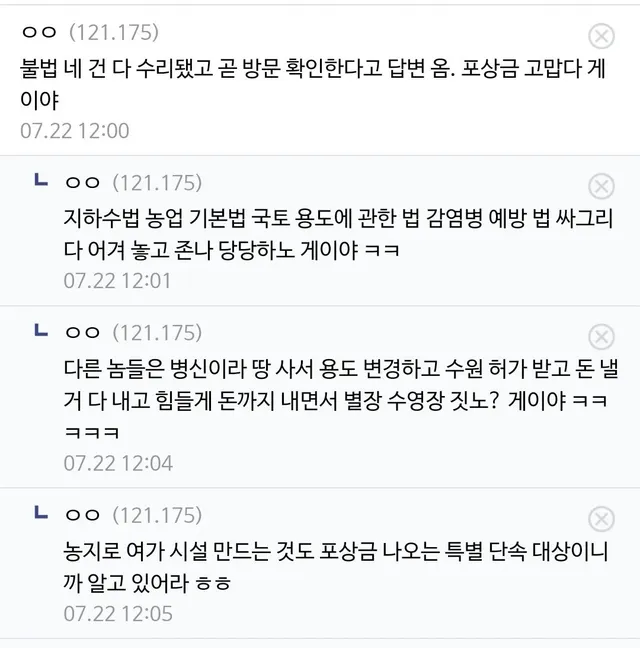Remove the reply starting with 농지로 여가 시설
This screenshot has height=648, width=640.
(x=601, y=519)
